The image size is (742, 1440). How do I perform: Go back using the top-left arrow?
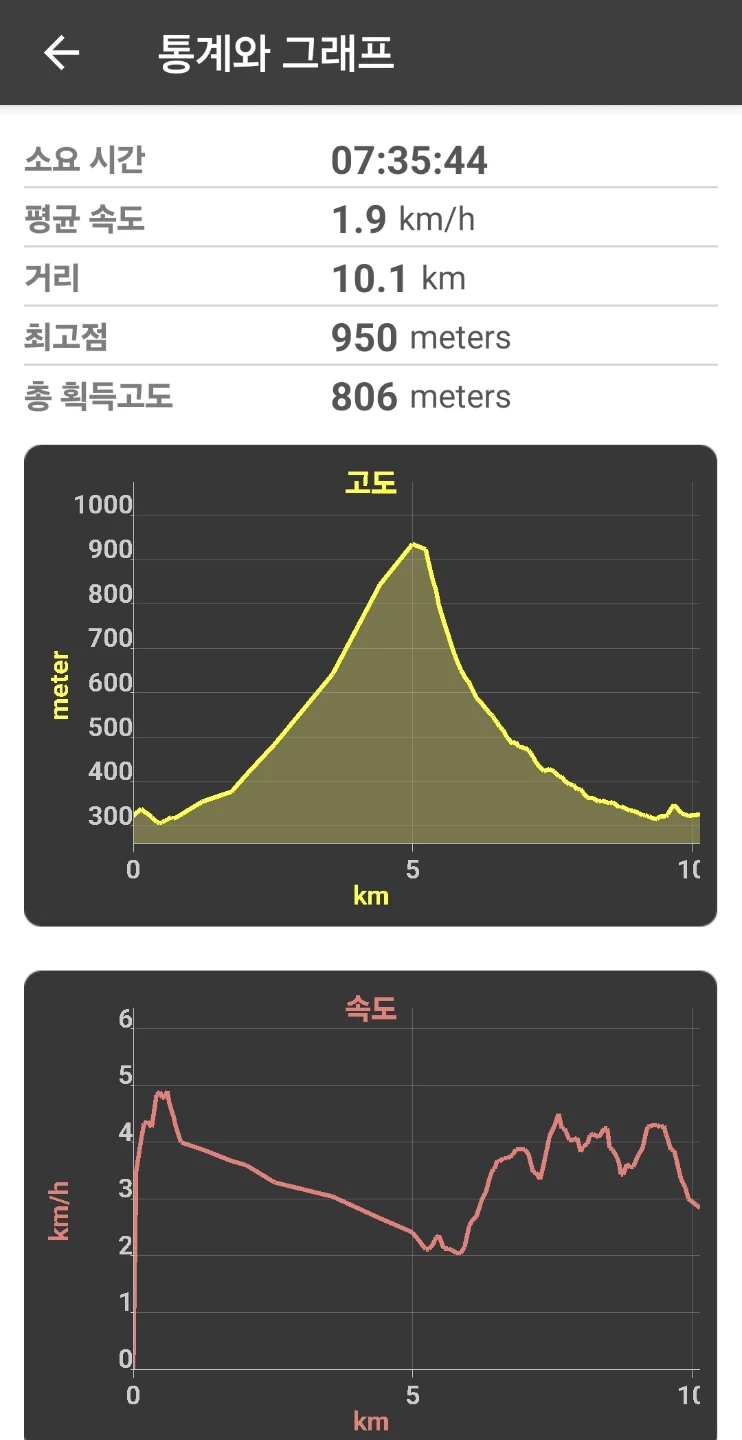point(61,53)
